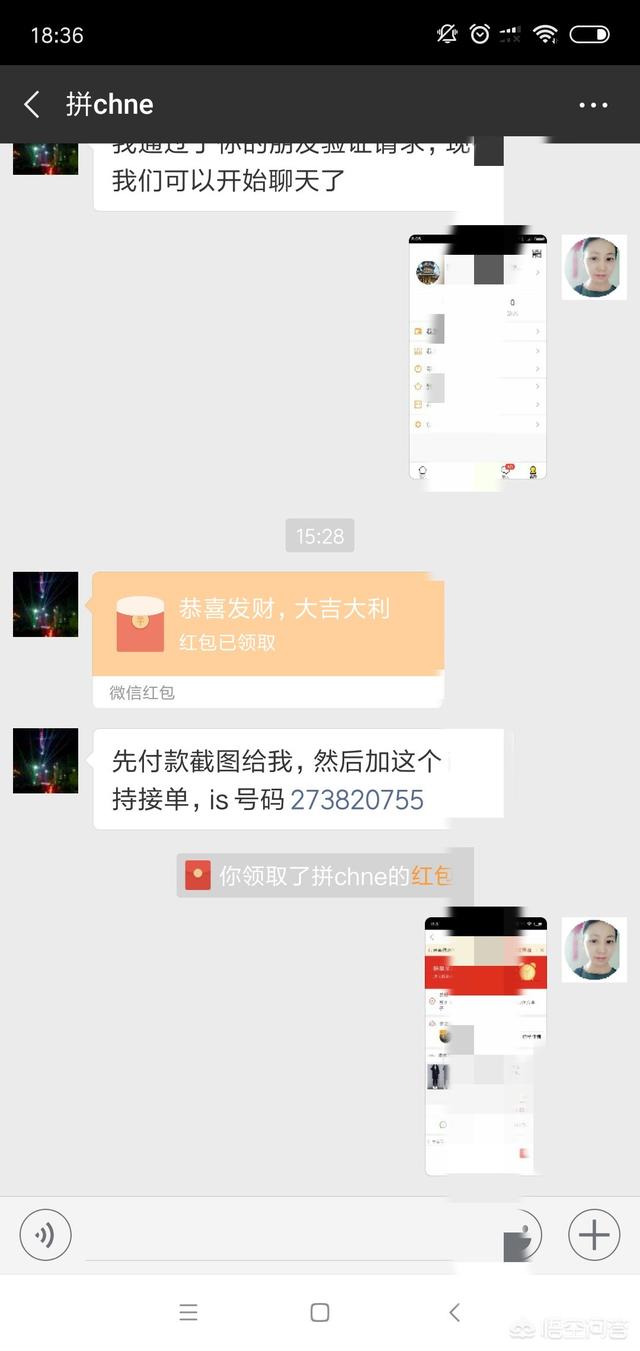Switch to voice message input
640x1351 pixels.
(x=45, y=1235)
